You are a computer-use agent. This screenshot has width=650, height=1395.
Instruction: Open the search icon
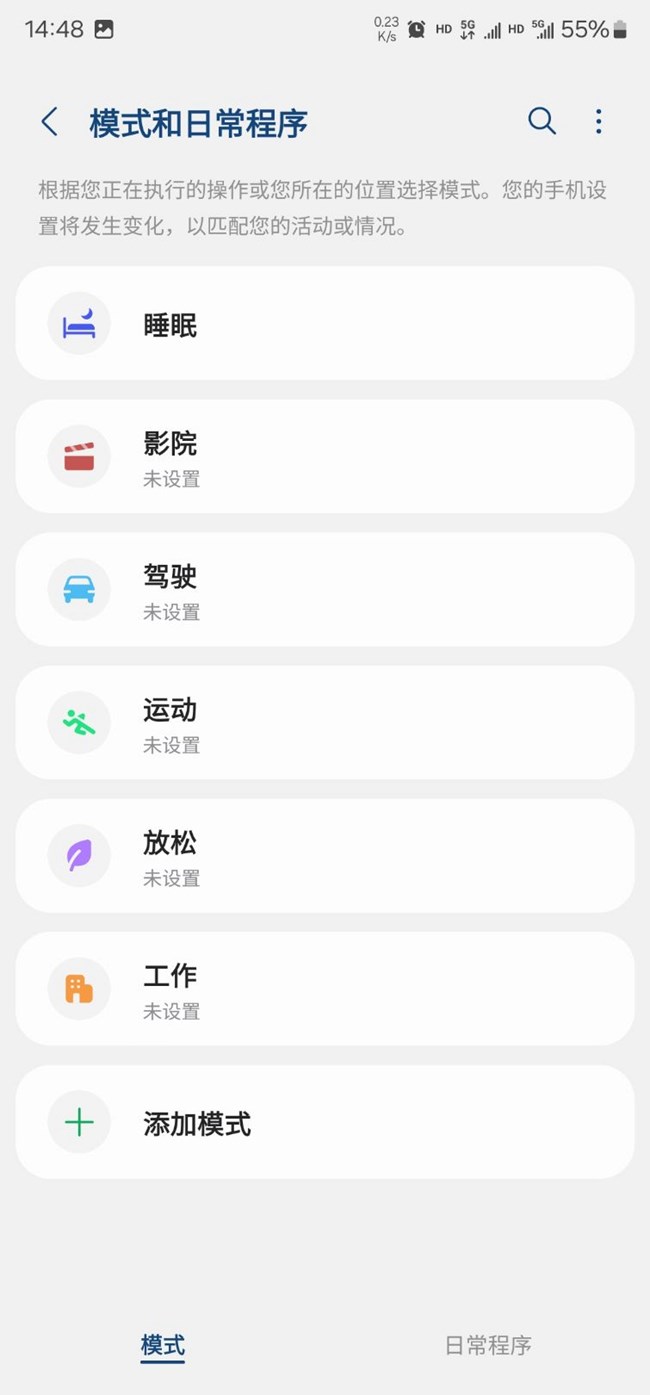click(x=541, y=122)
